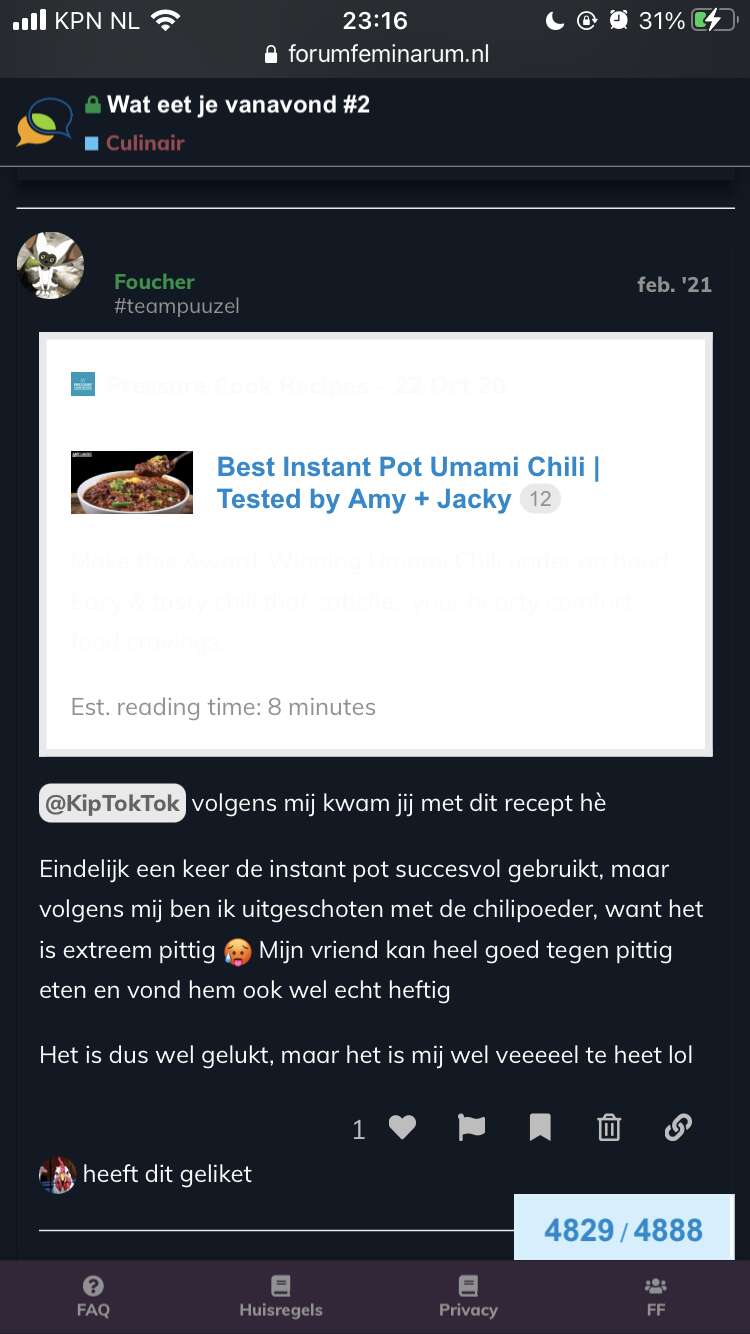Open the Best Instant Pot Umami Chili link
Image resolution: width=750 pixels, height=1334 pixels.
[x=408, y=482]
